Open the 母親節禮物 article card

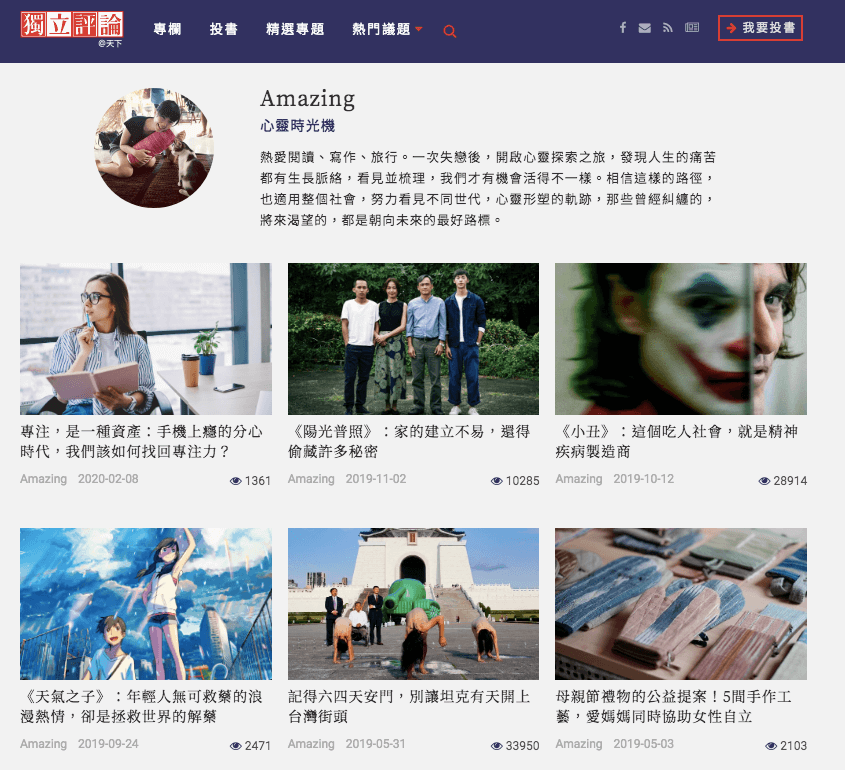(x=678, y=707)
